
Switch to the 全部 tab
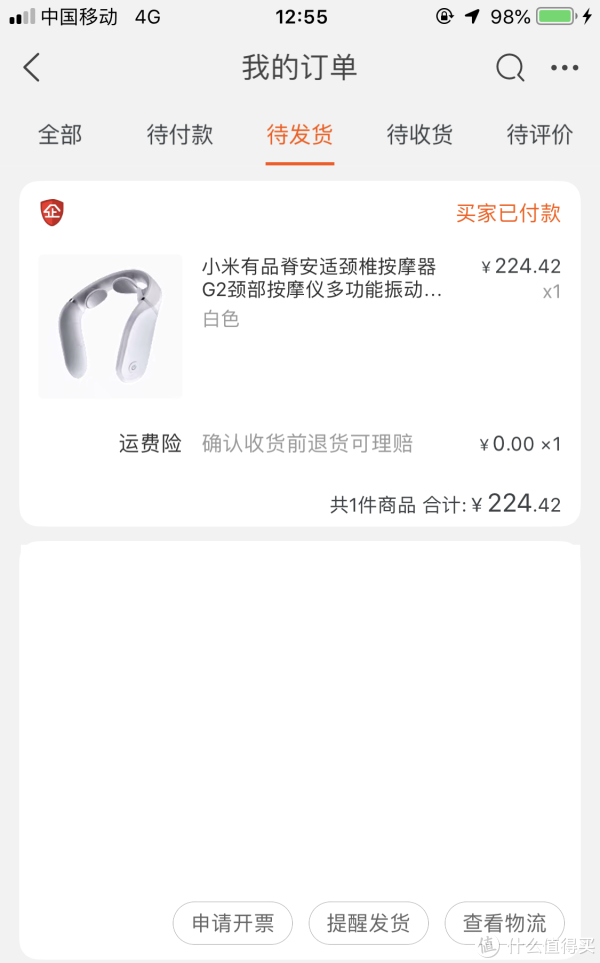[x=60, y=135]
